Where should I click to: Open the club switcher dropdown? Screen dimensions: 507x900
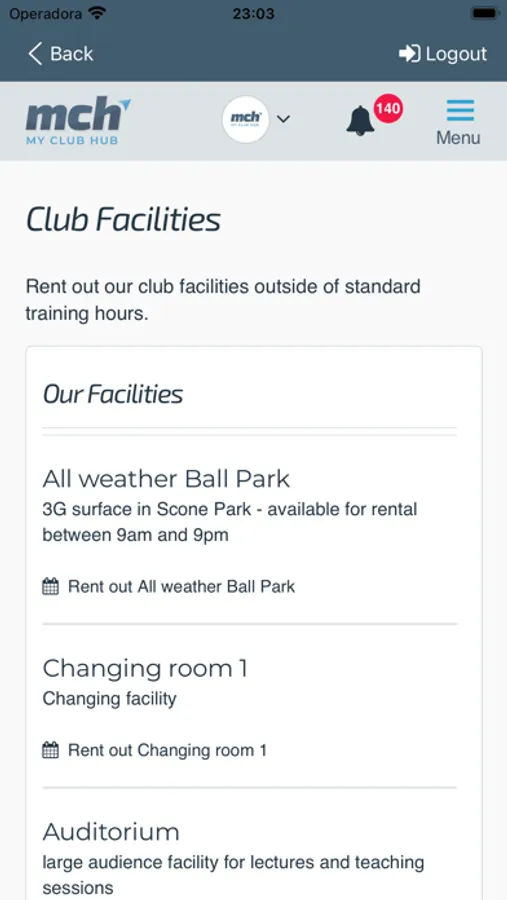(x=257, y=119)
